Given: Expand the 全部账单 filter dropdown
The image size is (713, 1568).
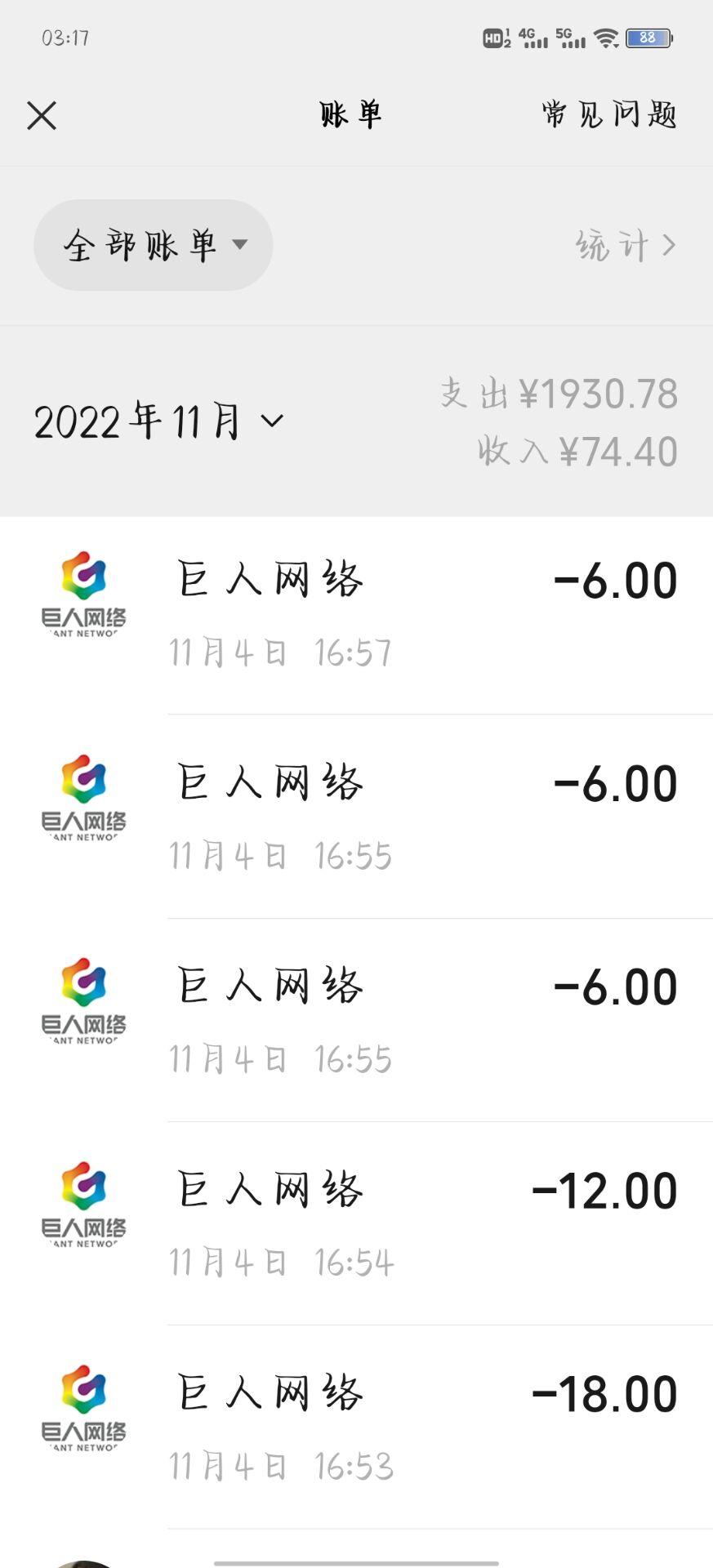Looking at the screenshot, I should tap(154, 245).
